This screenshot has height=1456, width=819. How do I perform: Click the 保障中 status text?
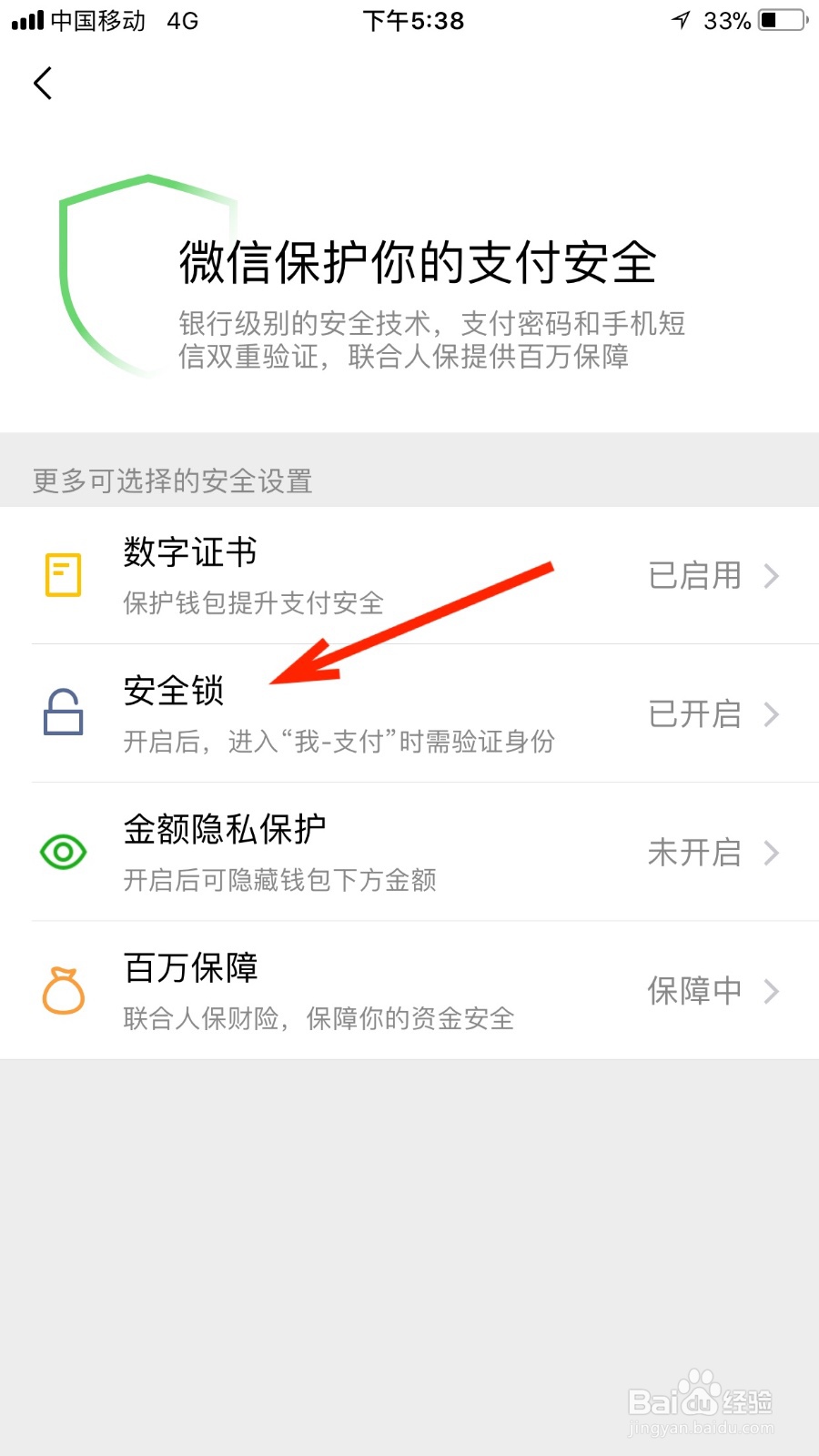(694, 991)
